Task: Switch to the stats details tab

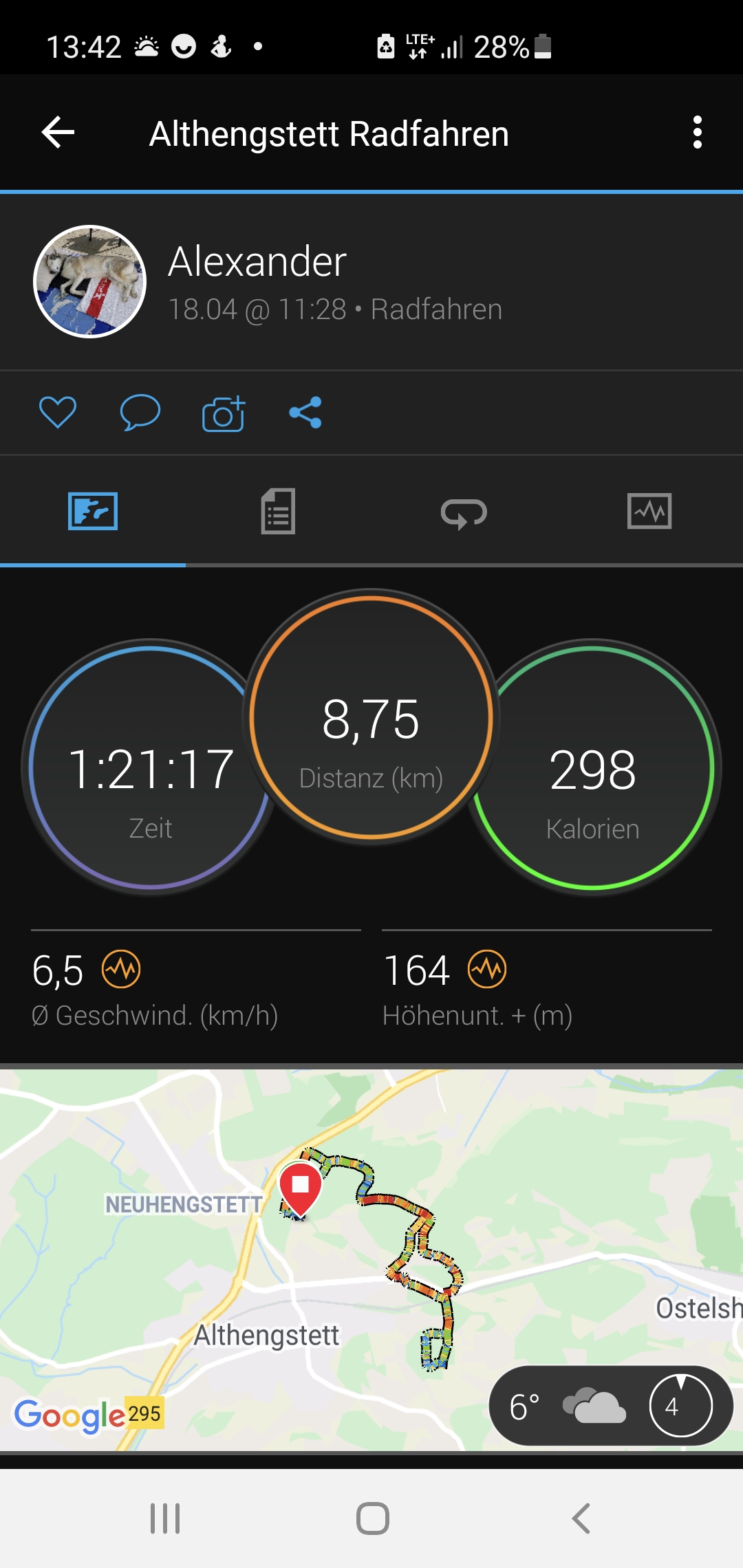Action: (278, 512)
